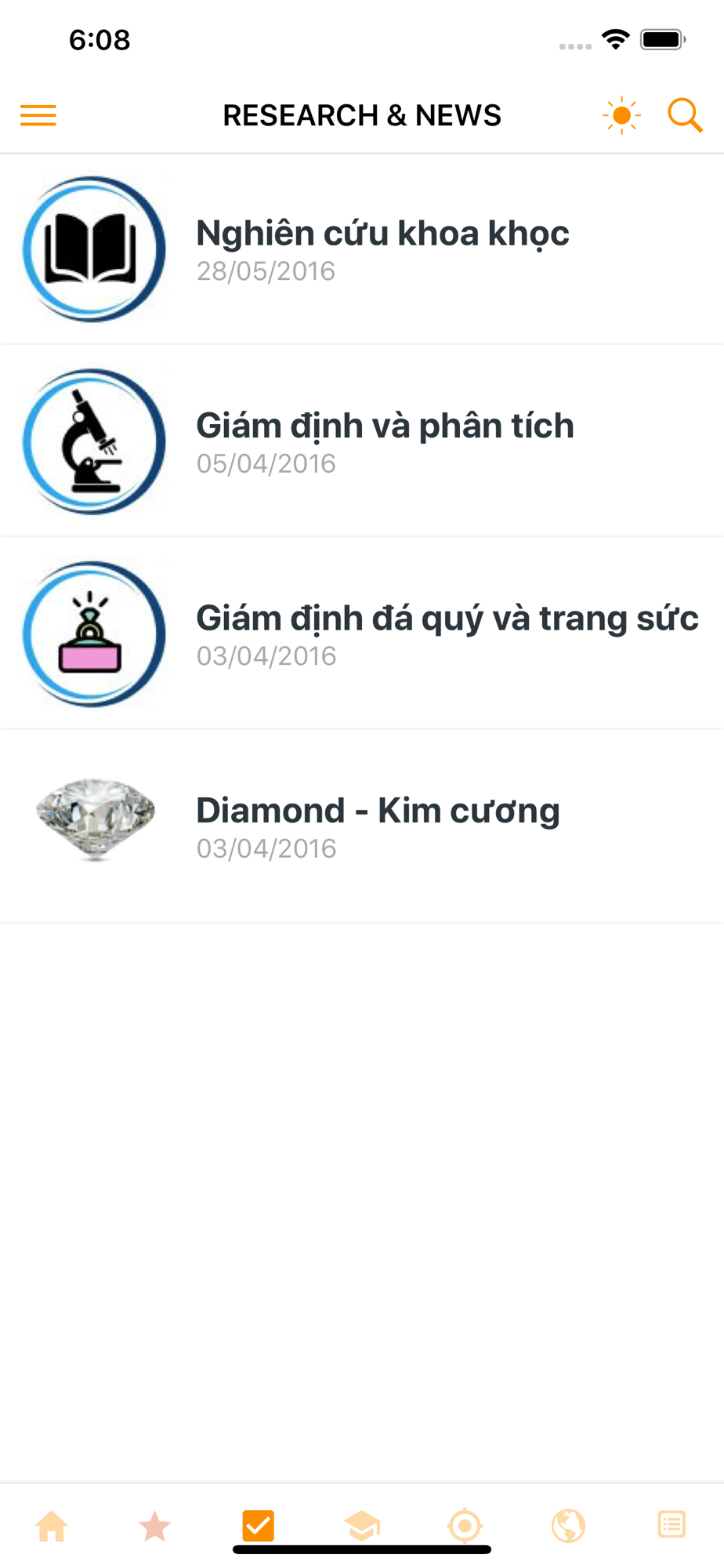Screen dimensions: 724x1568
Task: View Giám định đá quý và trang sức
Action: (362, 633)
